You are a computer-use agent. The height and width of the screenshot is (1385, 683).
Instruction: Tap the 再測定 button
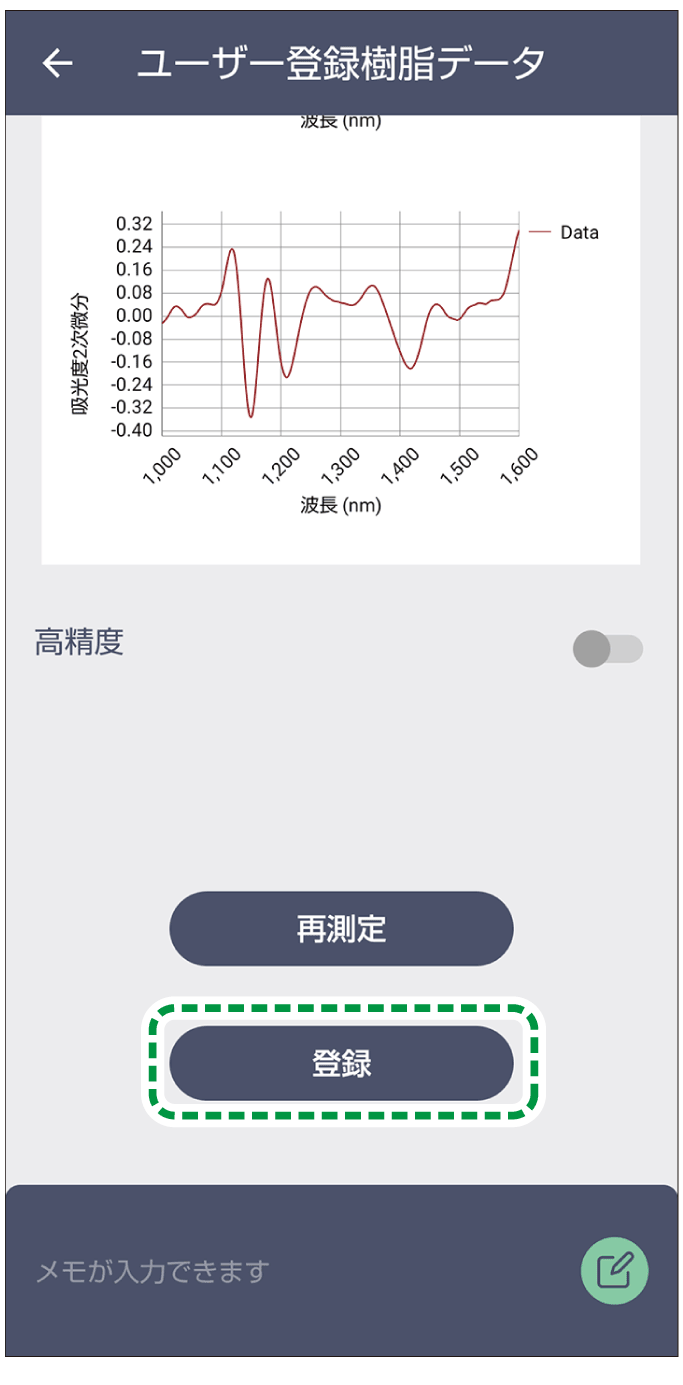pyautogui.click(x=341, y=928)
